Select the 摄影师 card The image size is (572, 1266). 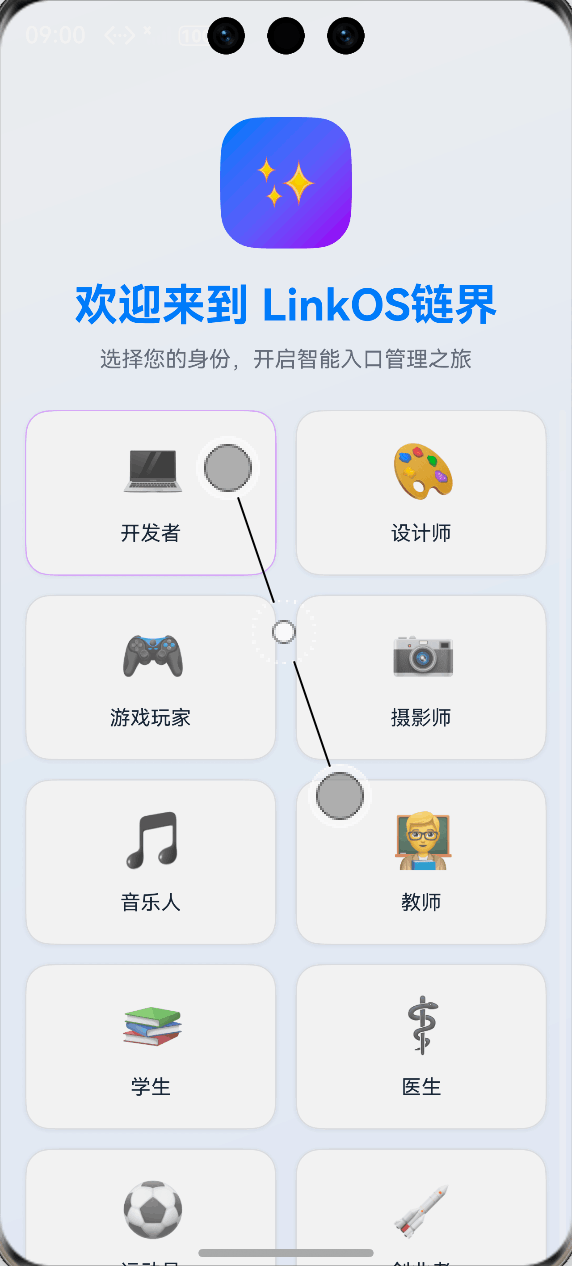(421, 677)
